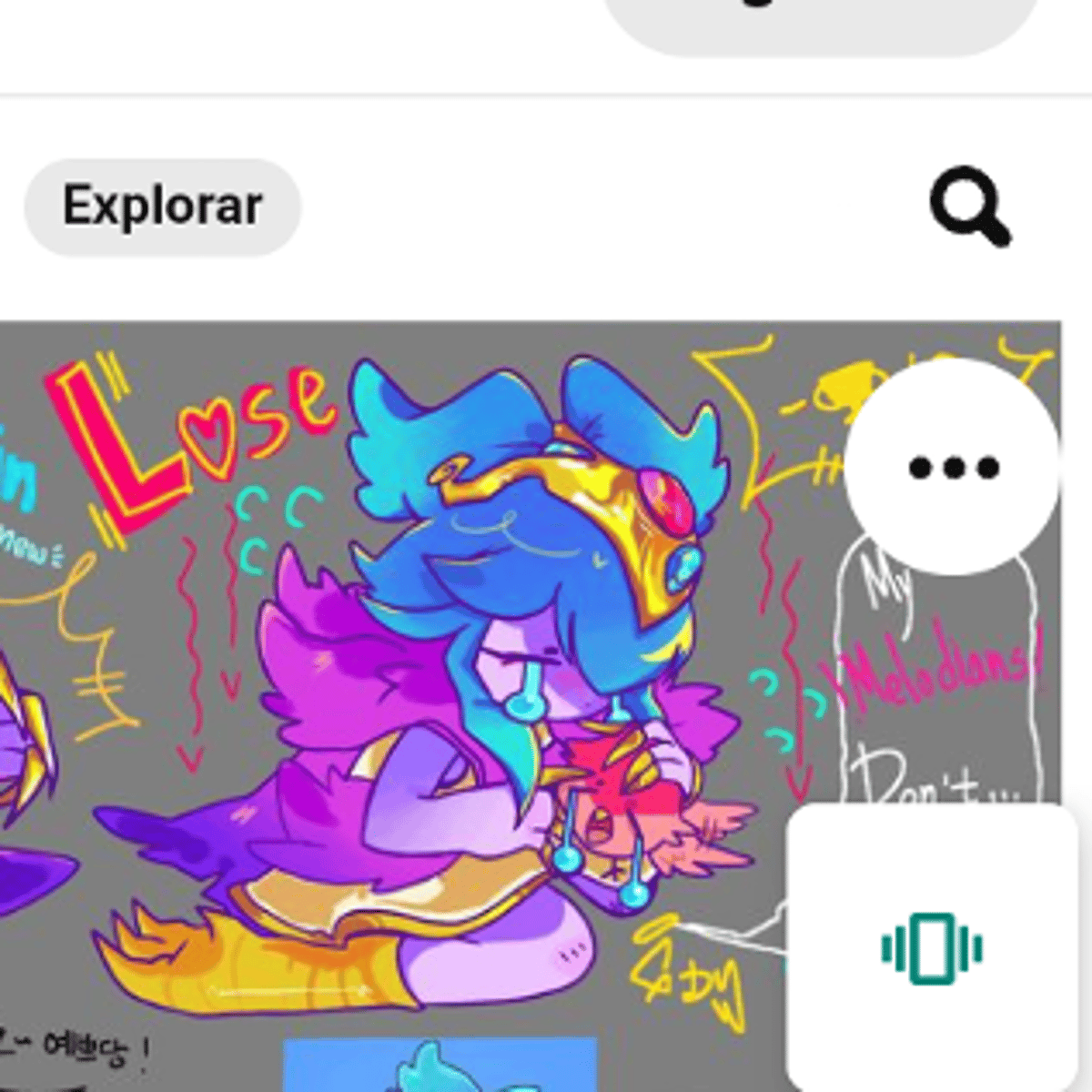Open search with the magnifier icon
Image resolution: width=1092 pixels, height=1092 pixels.
pos(969,207)
